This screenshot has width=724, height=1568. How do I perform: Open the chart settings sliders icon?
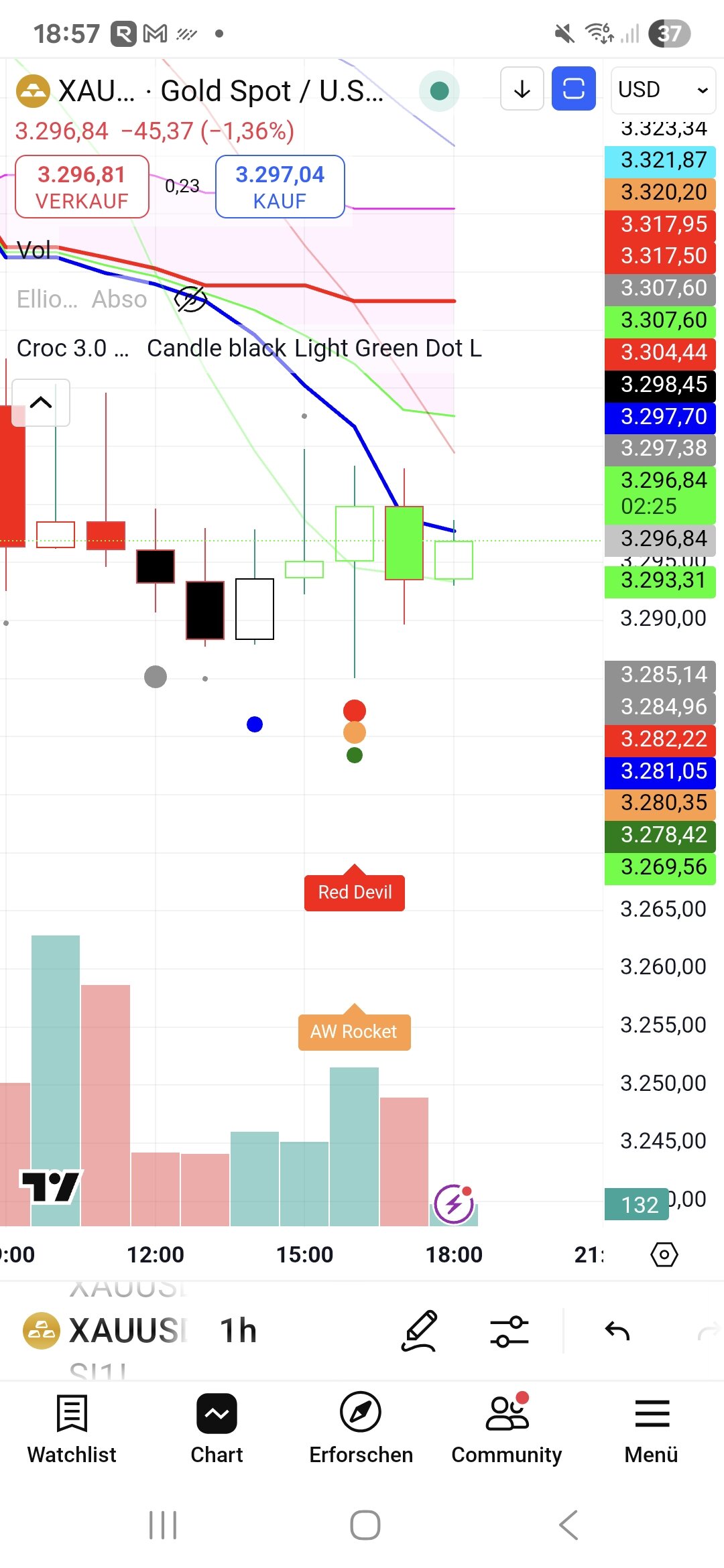tap(509, 1331)
